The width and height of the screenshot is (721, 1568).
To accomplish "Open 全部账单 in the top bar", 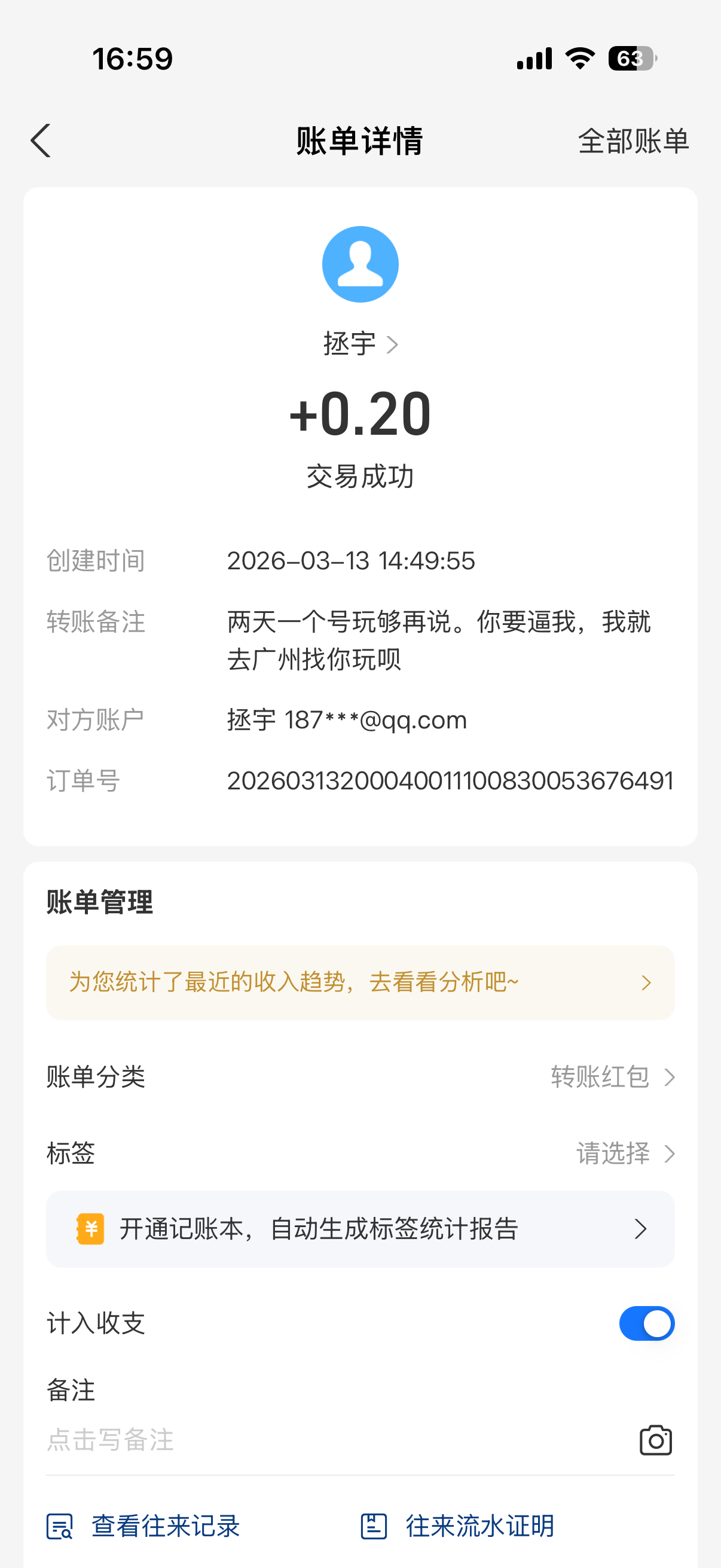I will click(x=633, y=141).
